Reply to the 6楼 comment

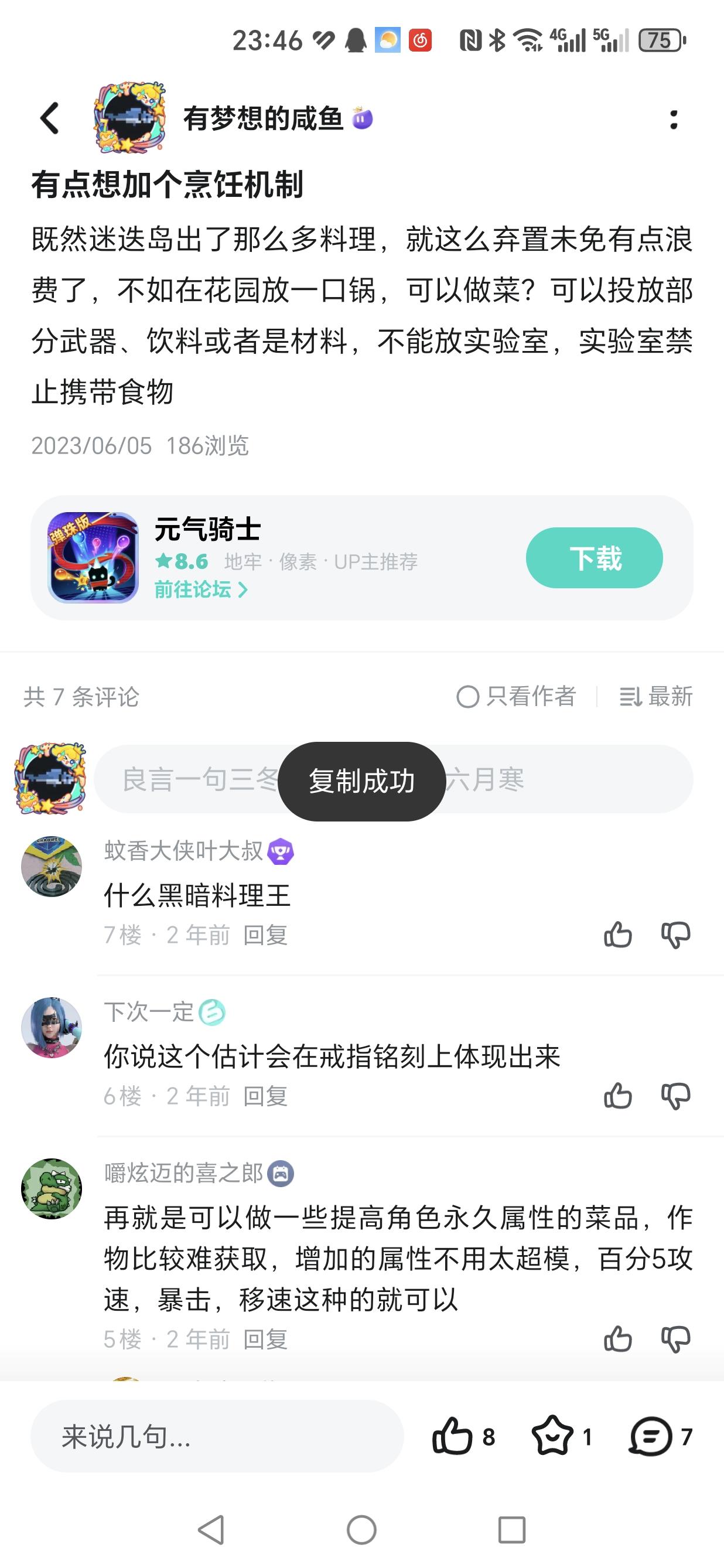(x=265, y=1096)
